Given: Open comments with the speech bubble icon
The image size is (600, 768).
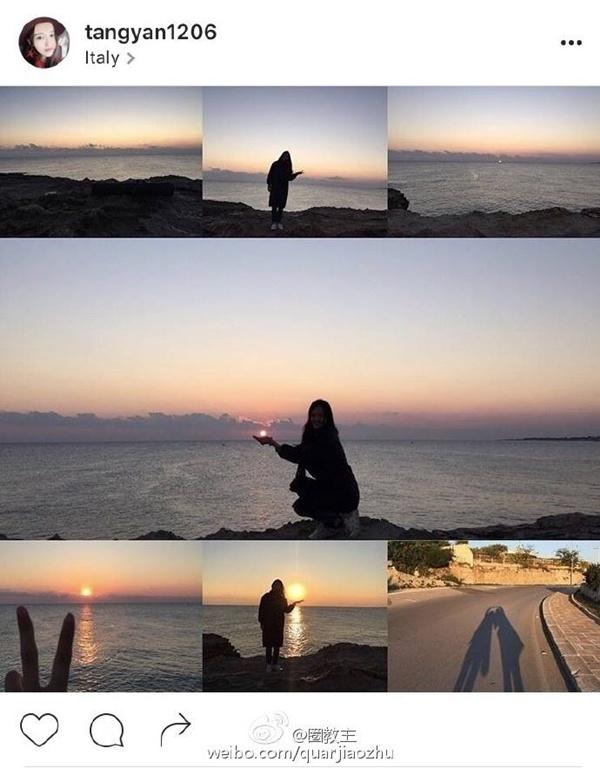Looking at the screenshot, I should [107, 730].
